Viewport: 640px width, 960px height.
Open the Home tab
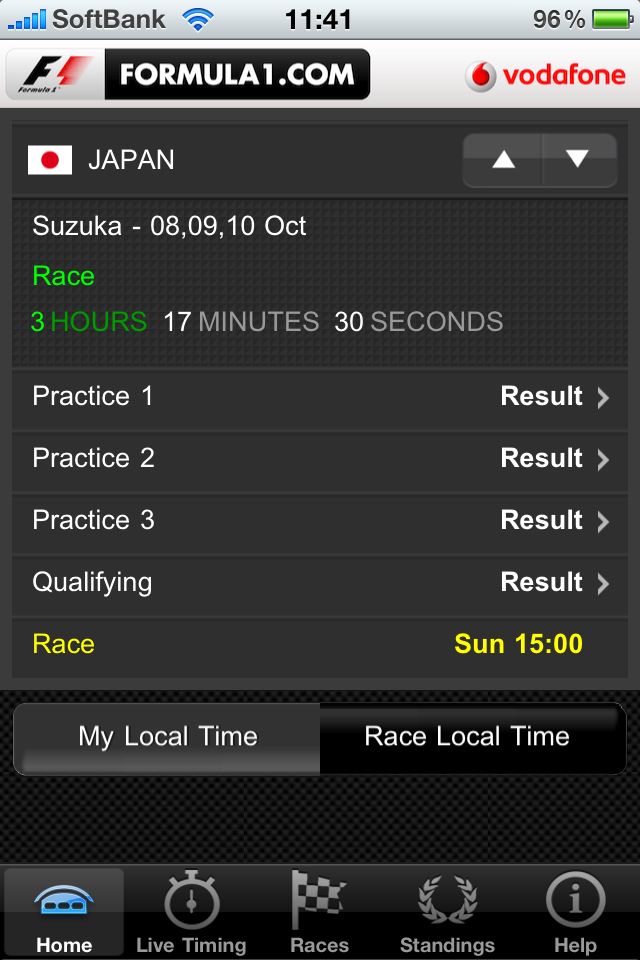64,912
